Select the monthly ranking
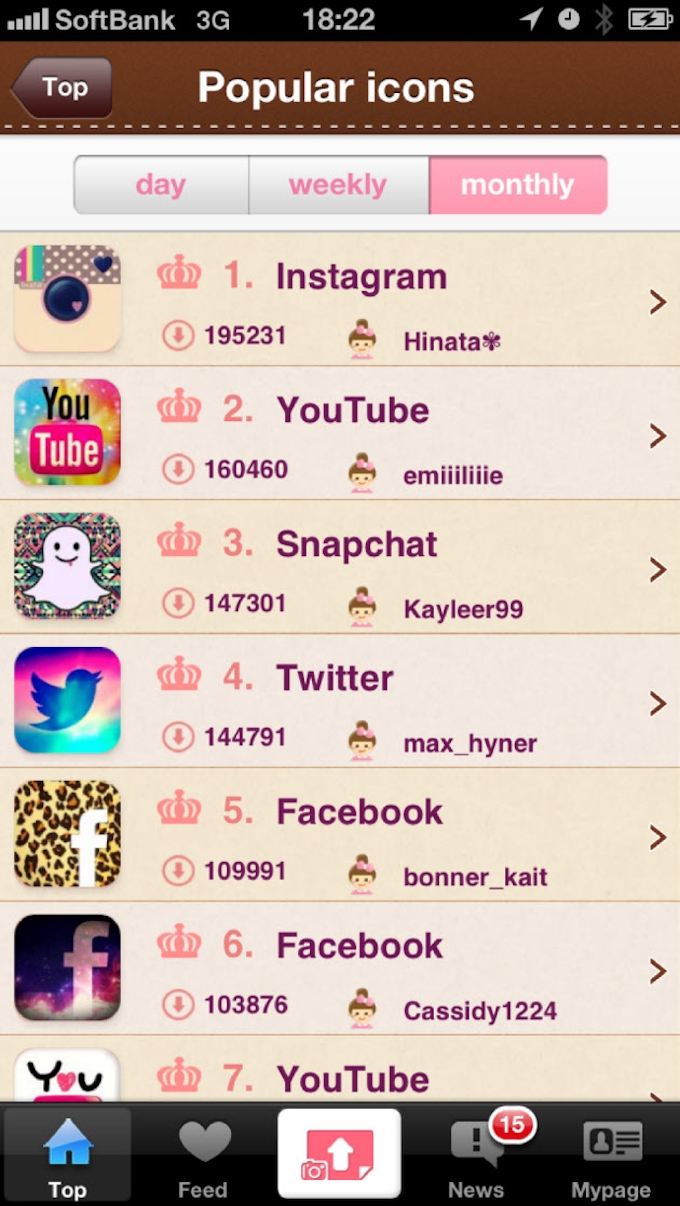 [517, 185]
